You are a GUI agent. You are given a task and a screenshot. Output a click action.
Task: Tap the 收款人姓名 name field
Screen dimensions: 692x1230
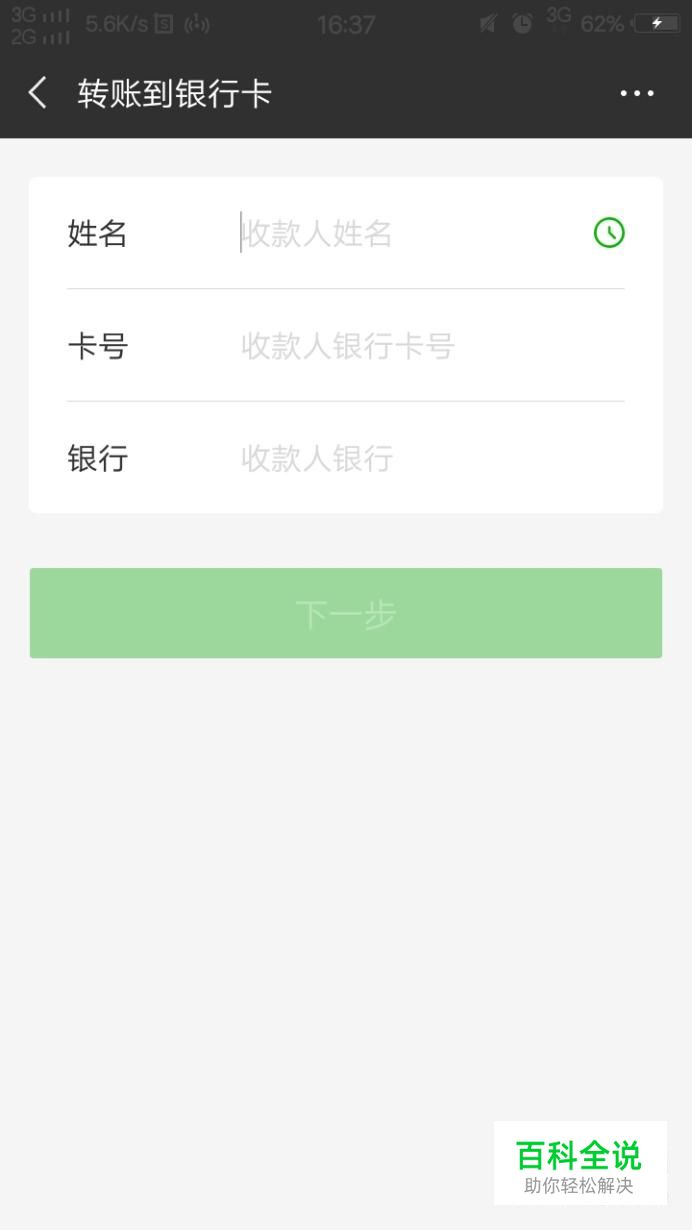pyautogui.click(x=410, y=233)
